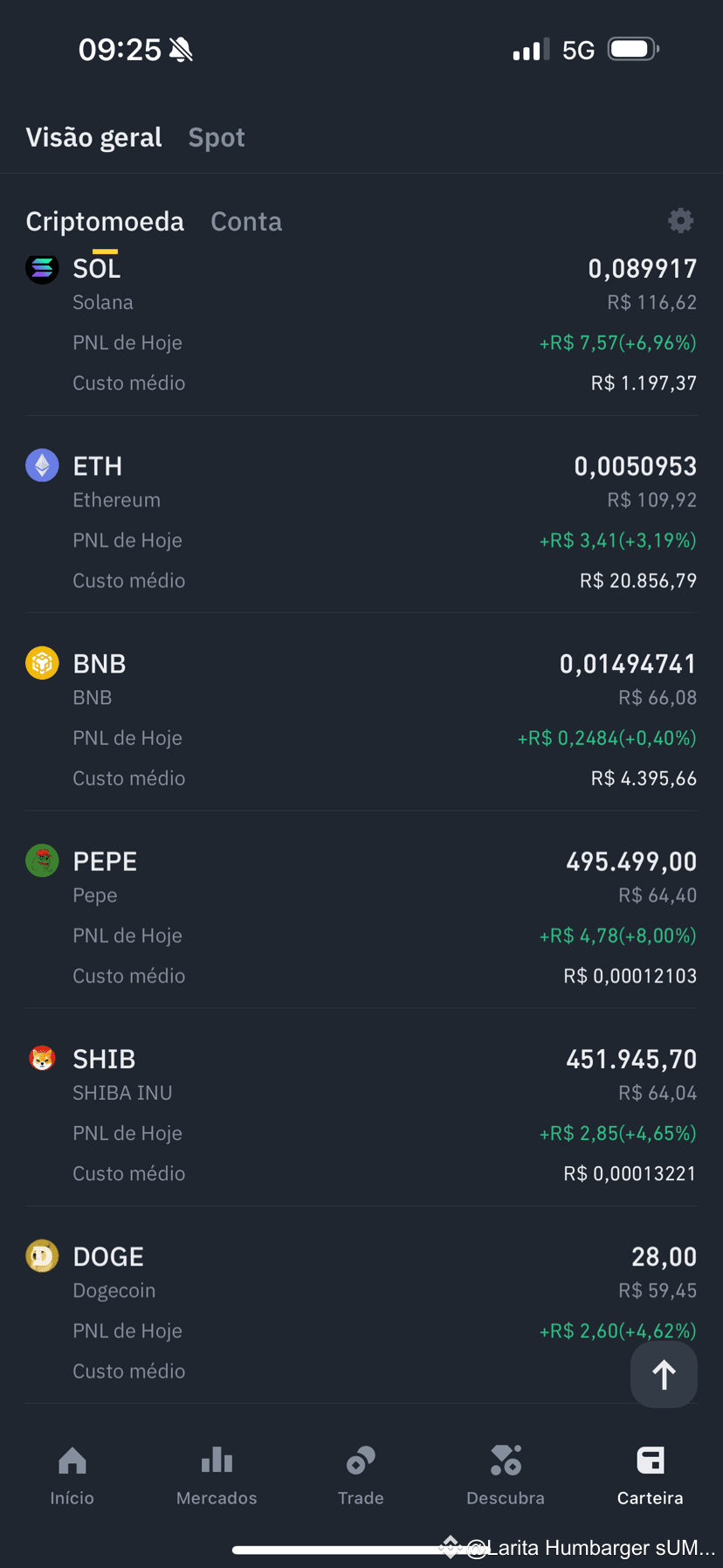Open the Mercados tab
Viewport: 723px width, 1568px height.
tap(217, 1475)
